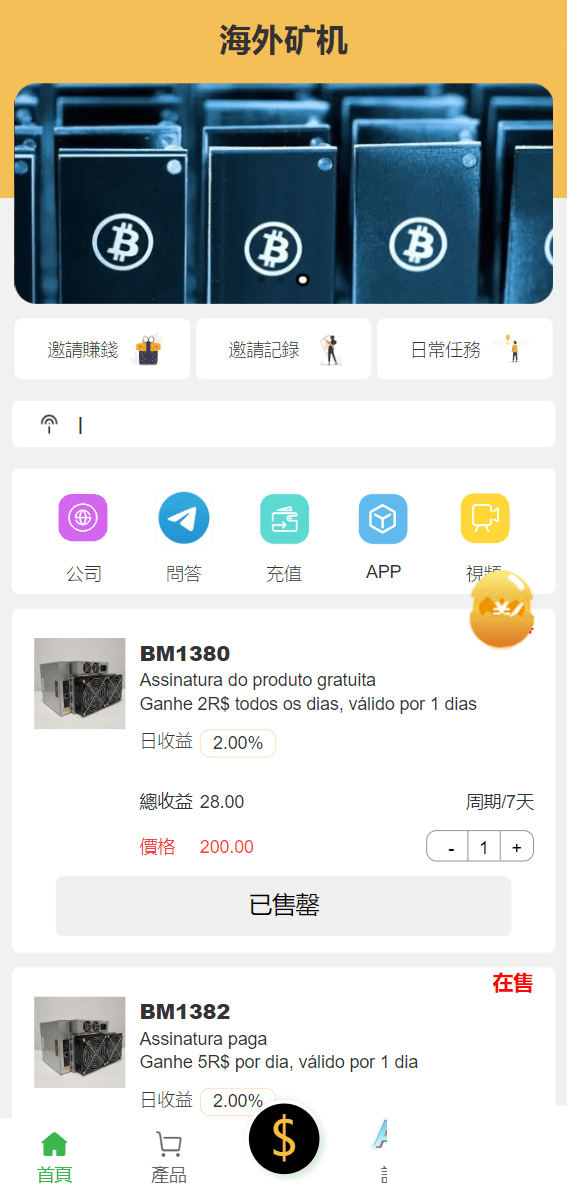This screenshot has height=1191, width=568.
Task: Open 日常任務 daily tasks
Action: [465, 349]
